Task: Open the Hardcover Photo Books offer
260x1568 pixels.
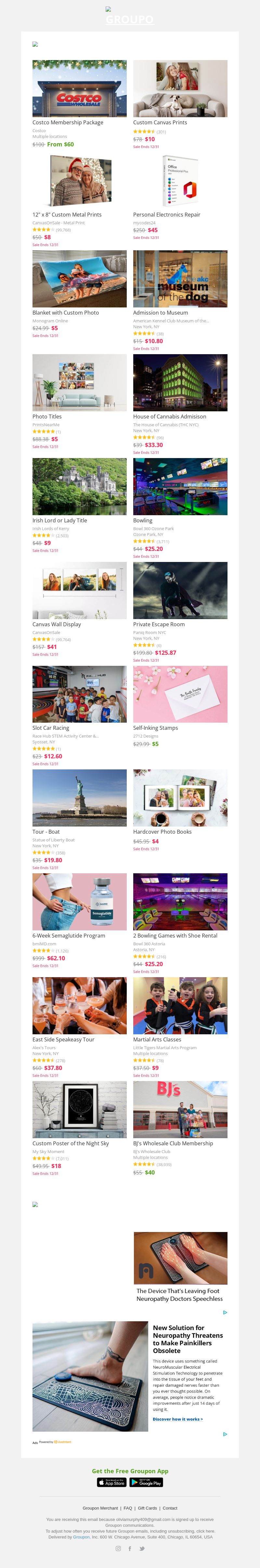Action: [180, 797]
